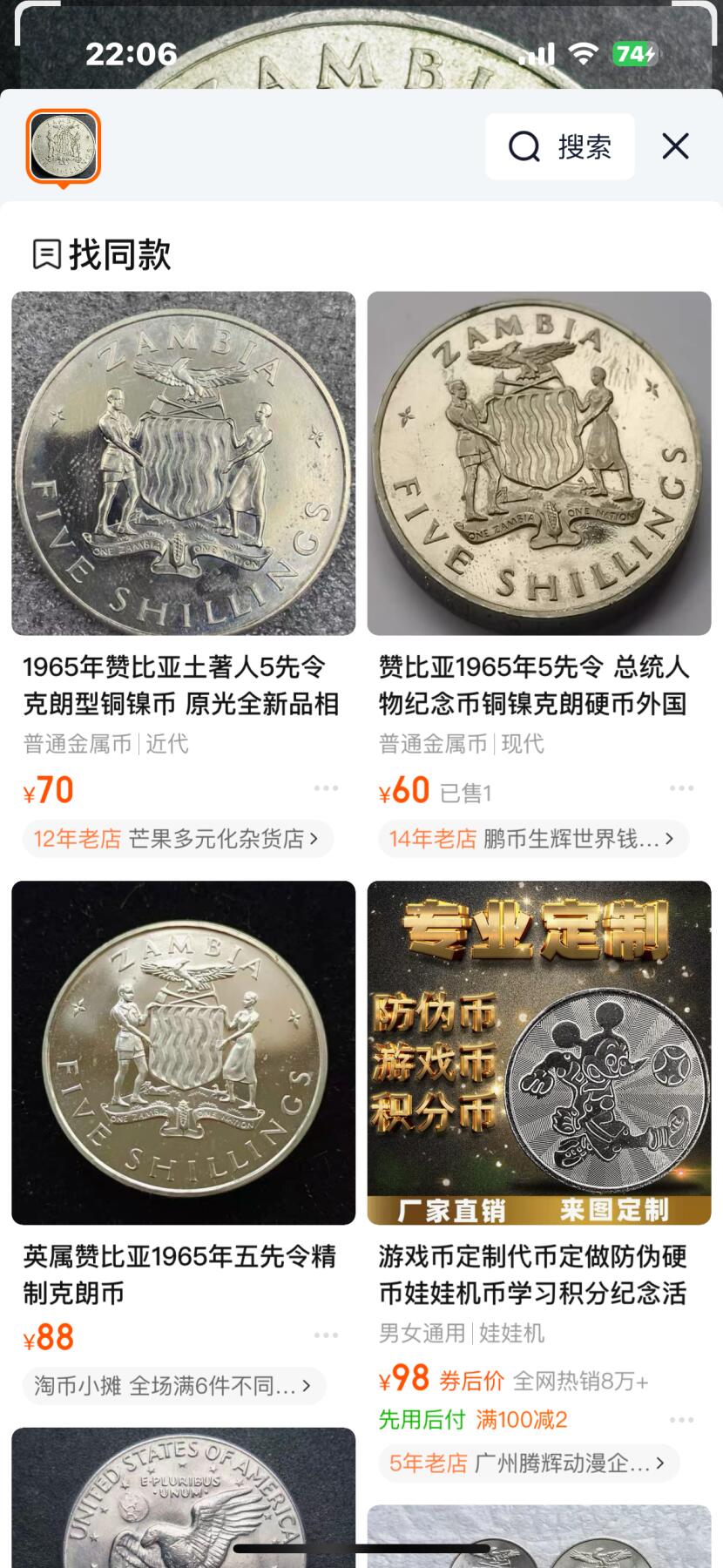Open the 淘币小摊 shop promotion link
The height and width of the screenshot is (1568, 723).
pyautogui.click(x=173, y=1386)
